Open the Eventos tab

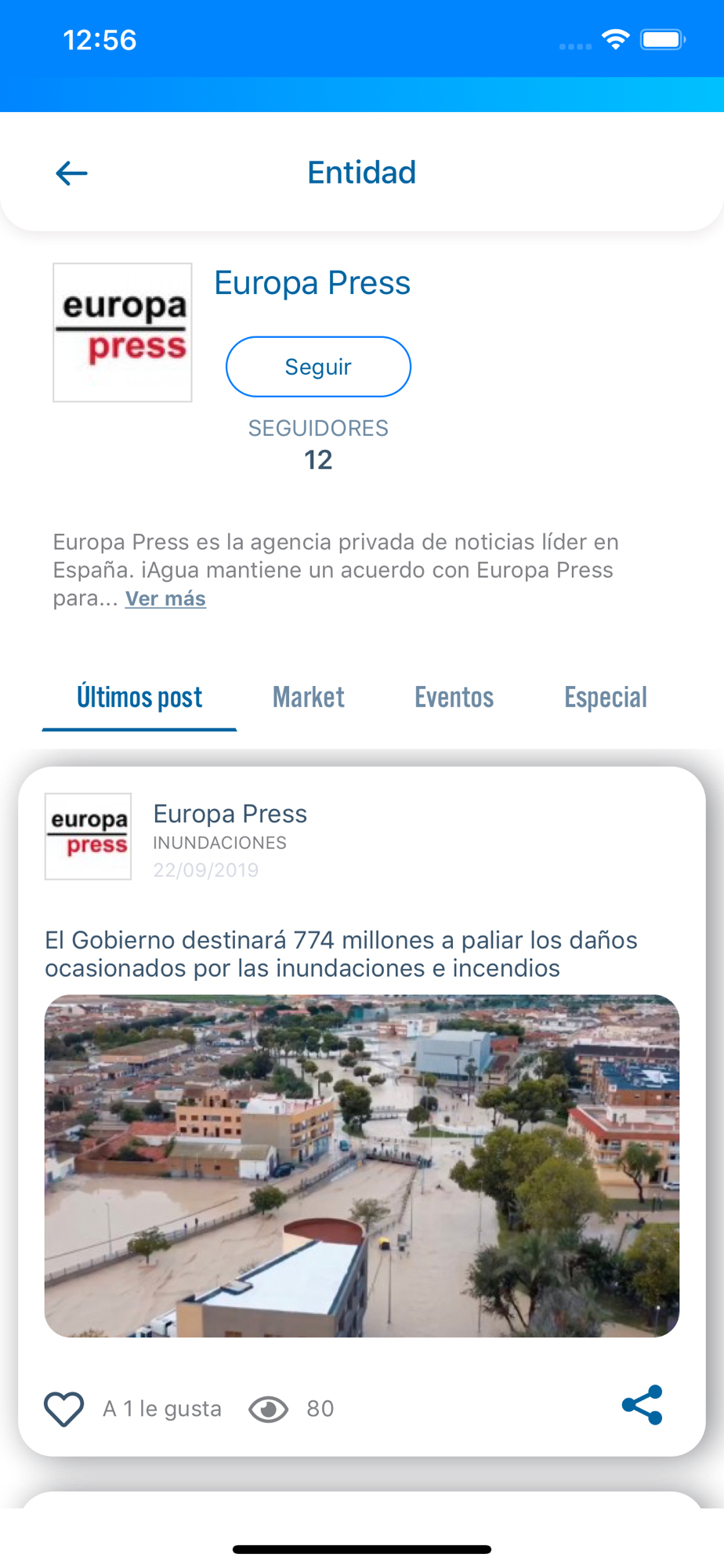click(x=454, y=697)
